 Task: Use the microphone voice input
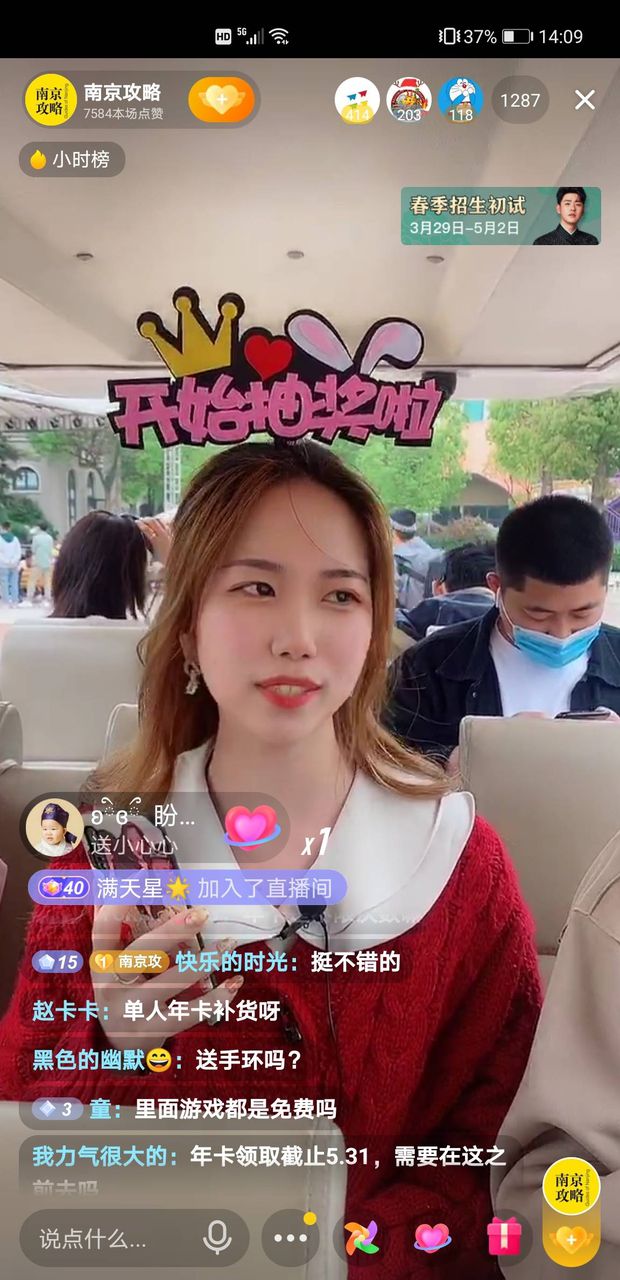[x=217, y=1238]
